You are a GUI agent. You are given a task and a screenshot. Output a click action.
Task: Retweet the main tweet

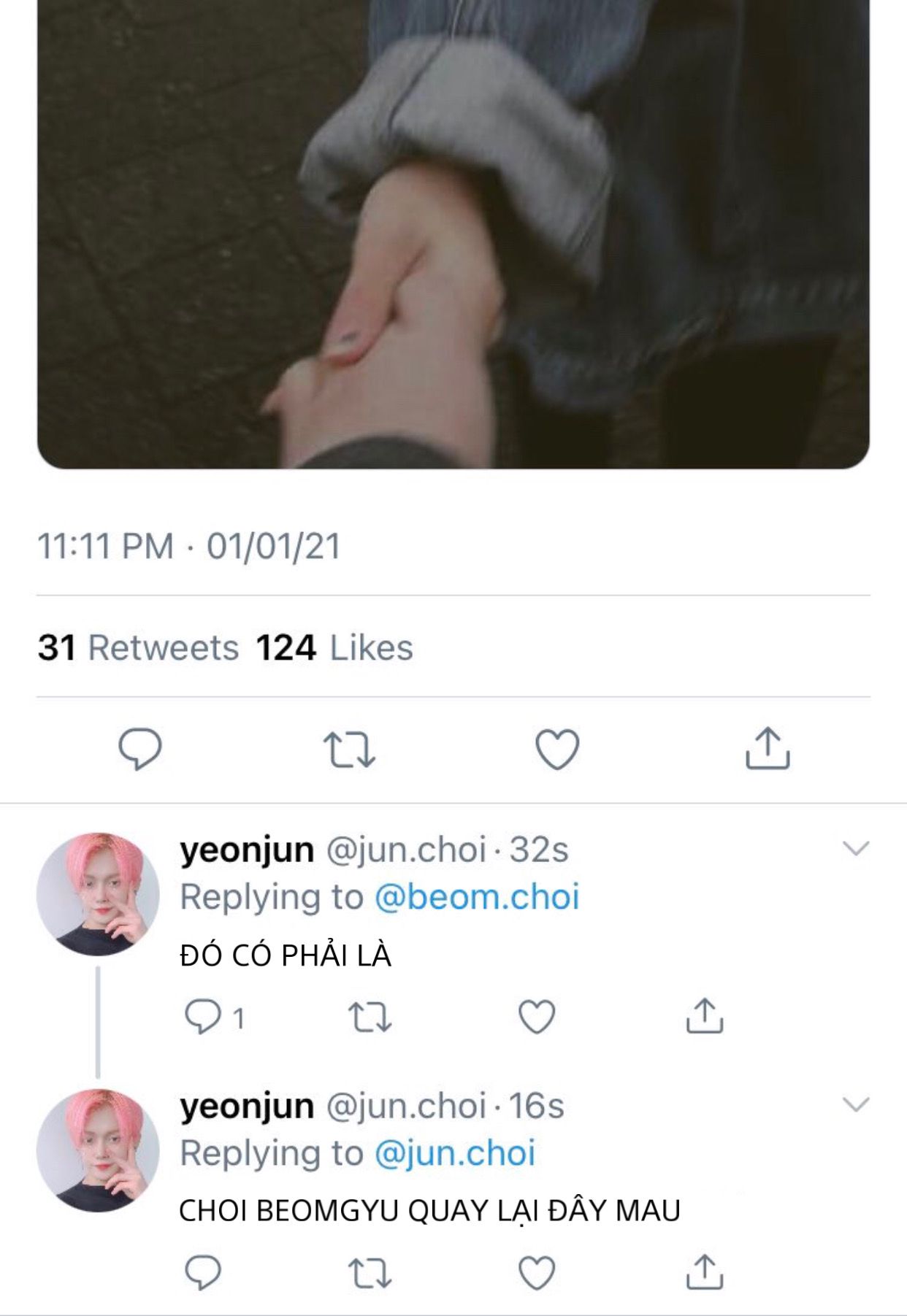tap(349, 750)
